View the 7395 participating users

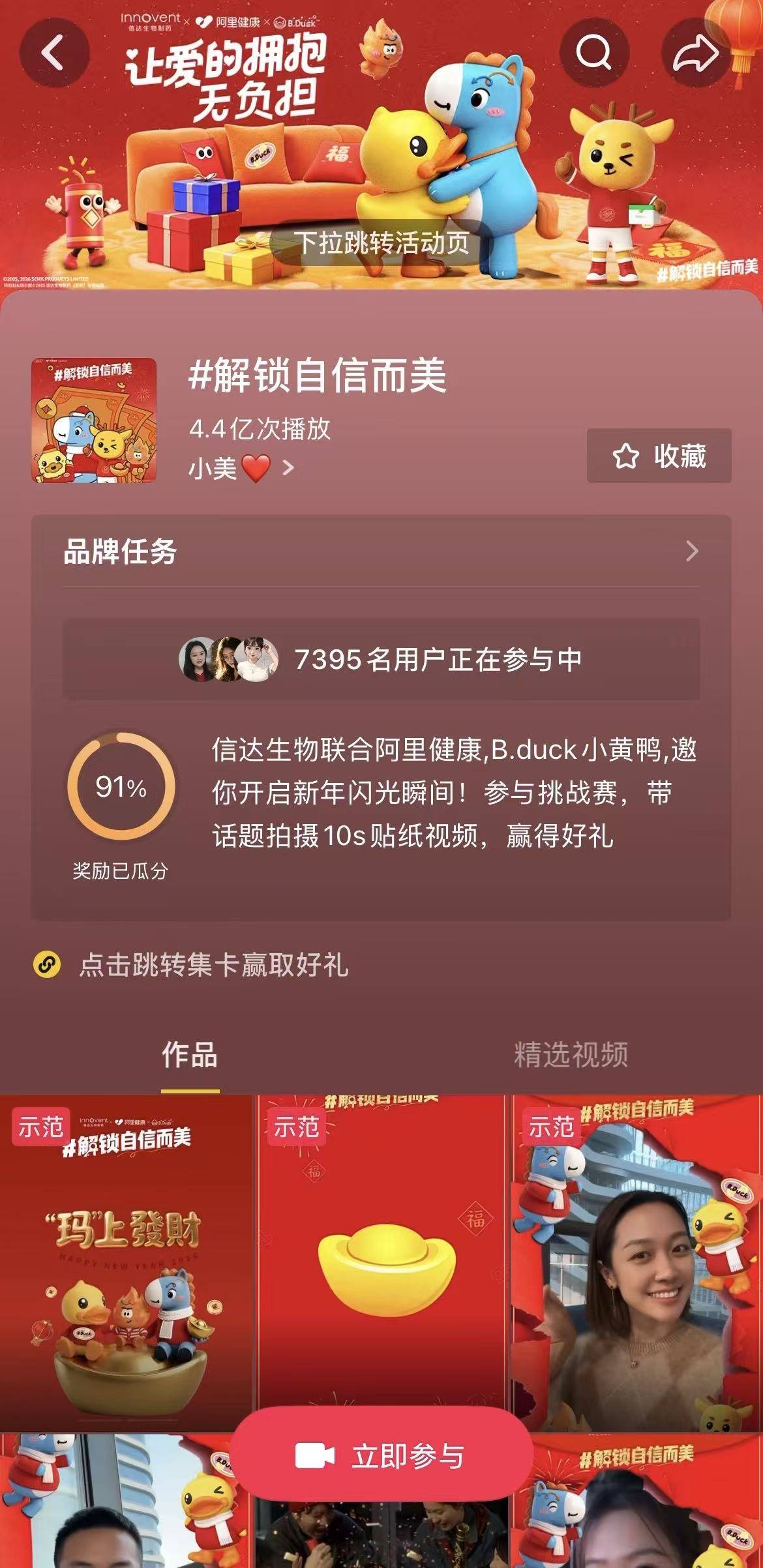coord(381,659)
